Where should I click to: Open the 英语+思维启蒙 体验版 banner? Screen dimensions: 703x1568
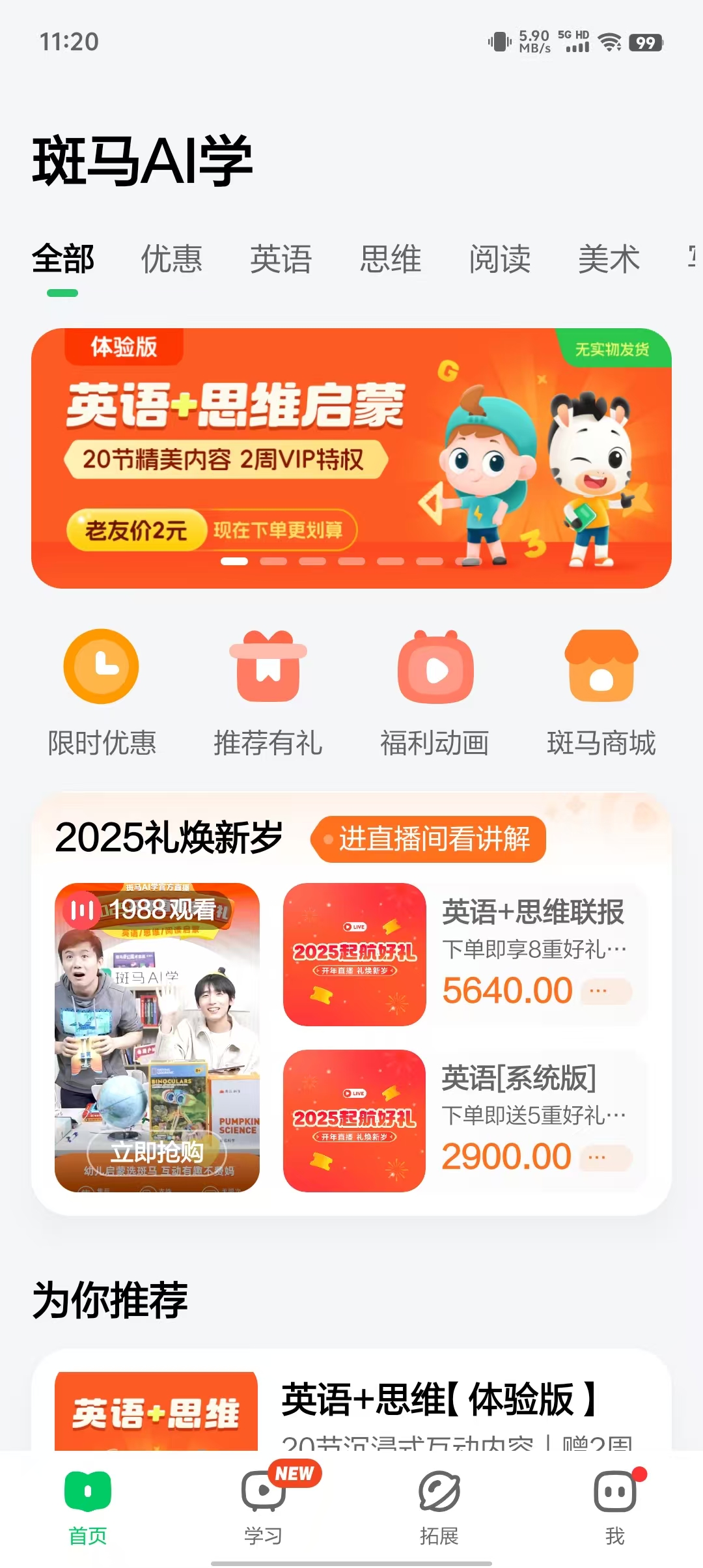click(351, 458)
